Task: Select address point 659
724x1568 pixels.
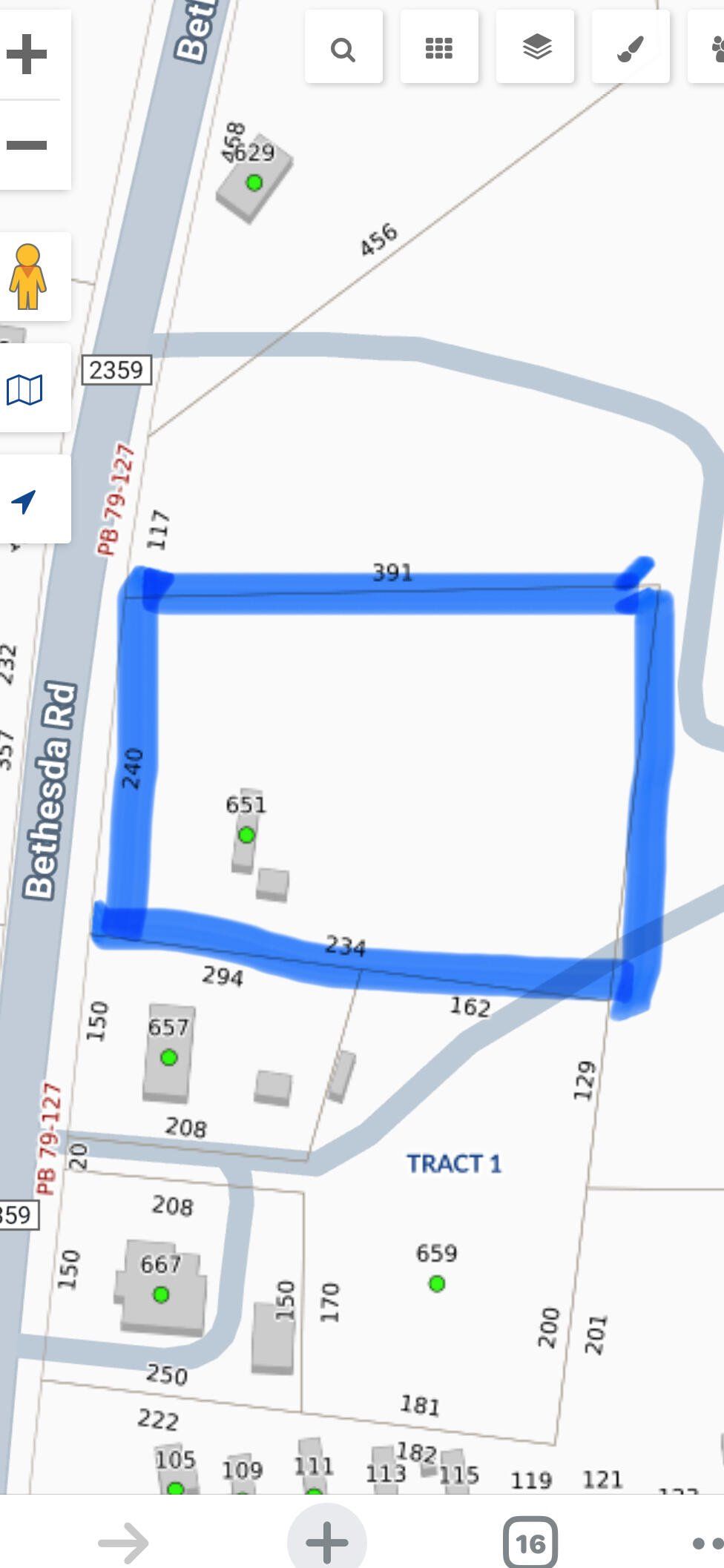Action: (437, 1283)
